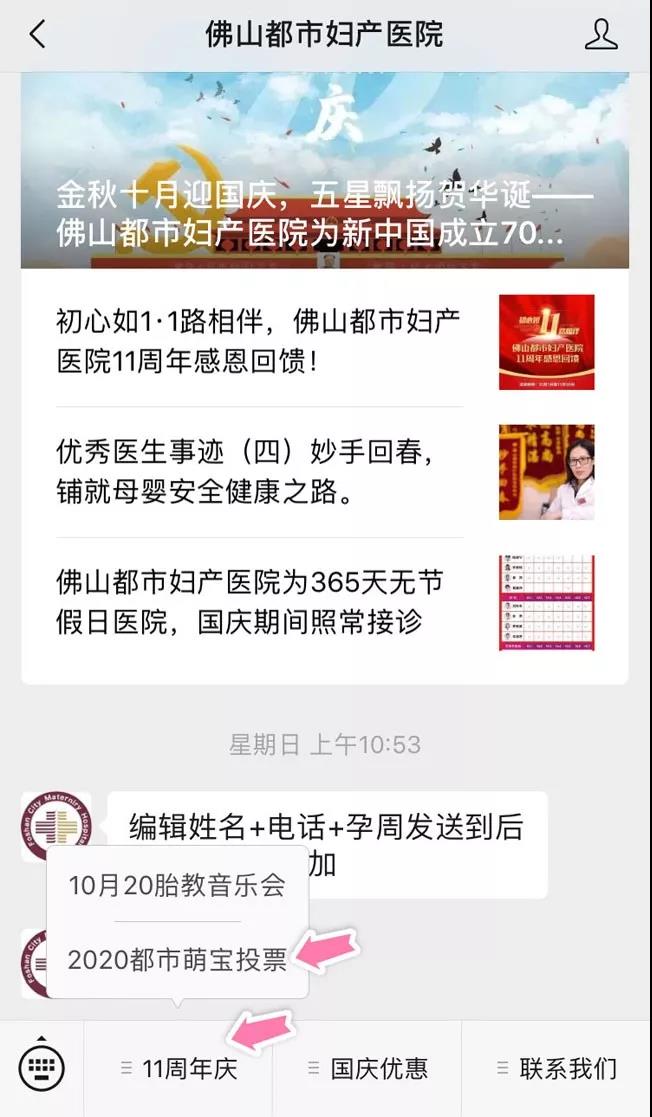The image size is (652, 1117).
Task: Tap the hospital avatar beside the message
Action: coord(56,827)
